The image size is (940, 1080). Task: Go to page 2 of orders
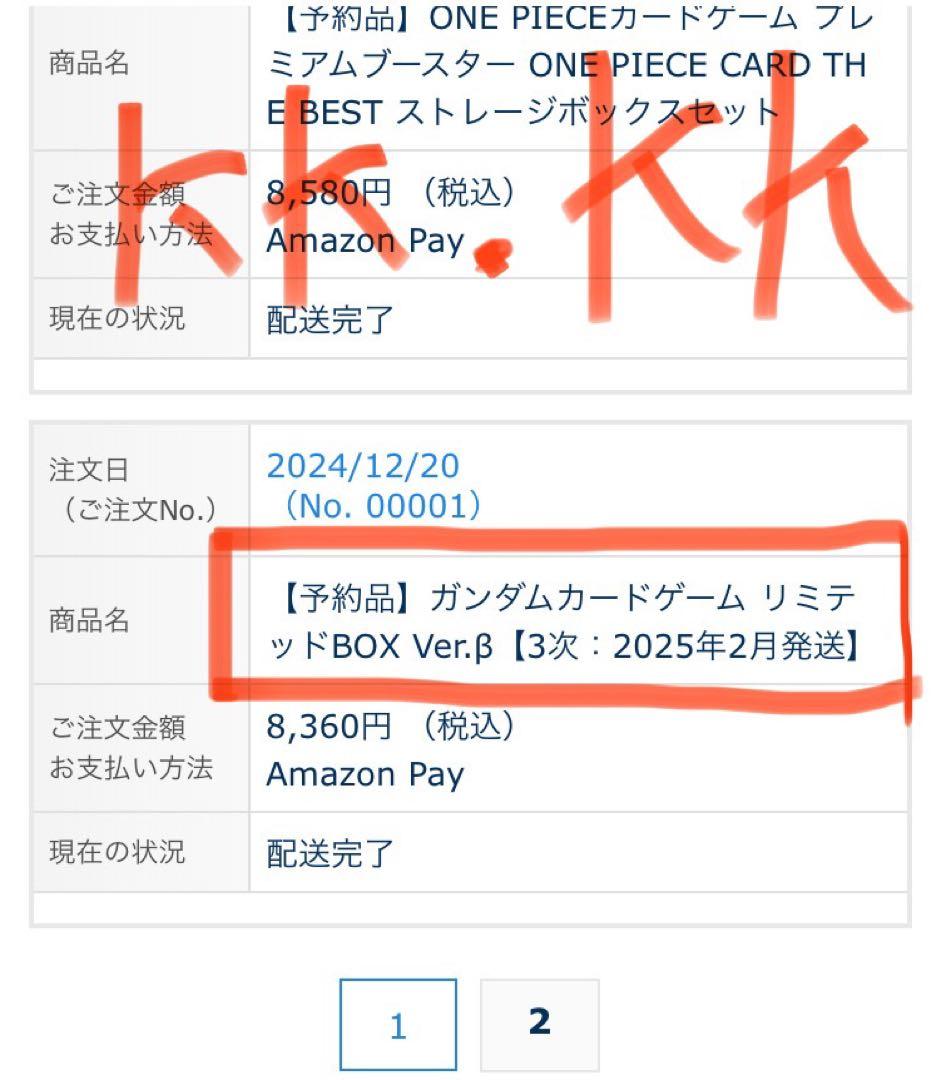click(539, 1024)
